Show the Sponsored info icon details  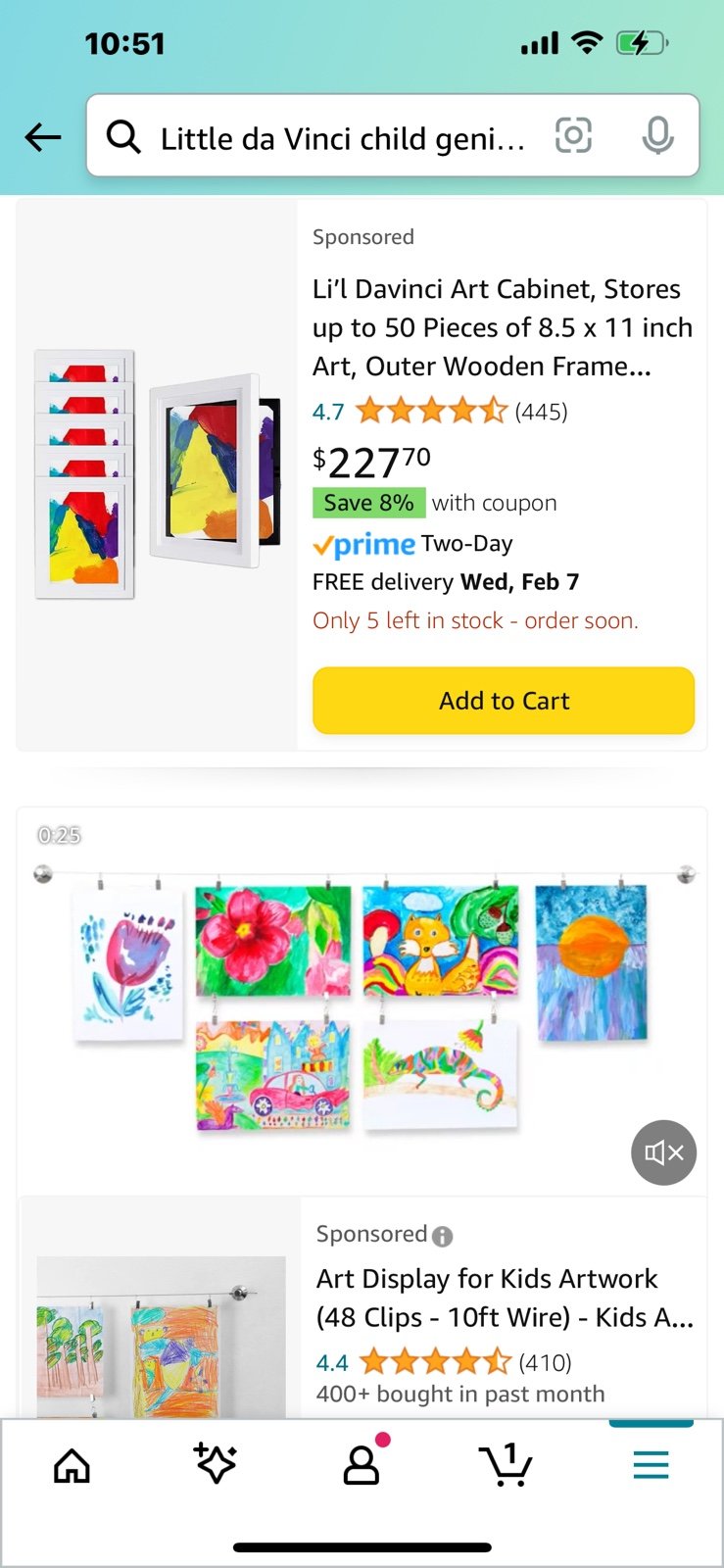[x=442, y=1236]
